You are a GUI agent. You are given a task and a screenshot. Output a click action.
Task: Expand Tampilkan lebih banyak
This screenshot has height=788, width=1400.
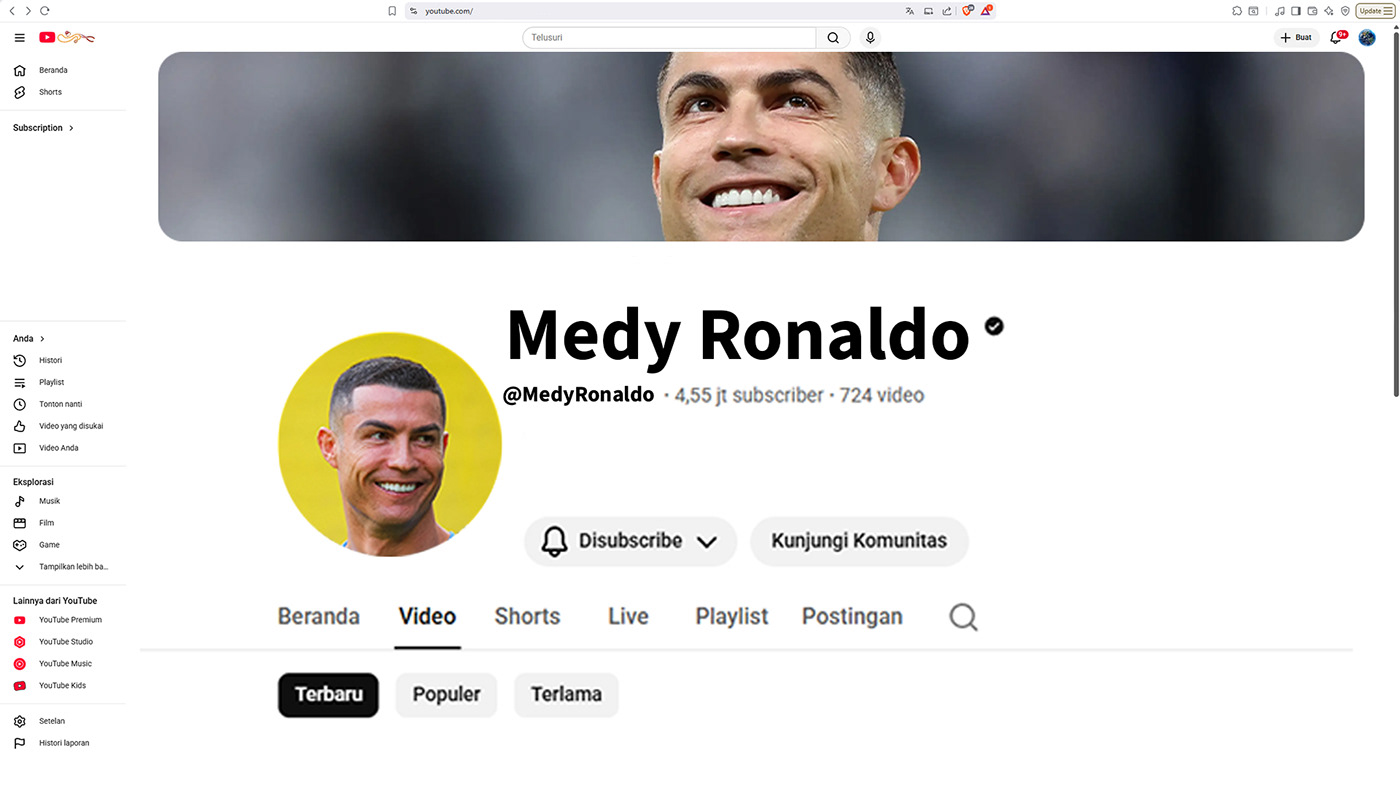click(70, 567)
